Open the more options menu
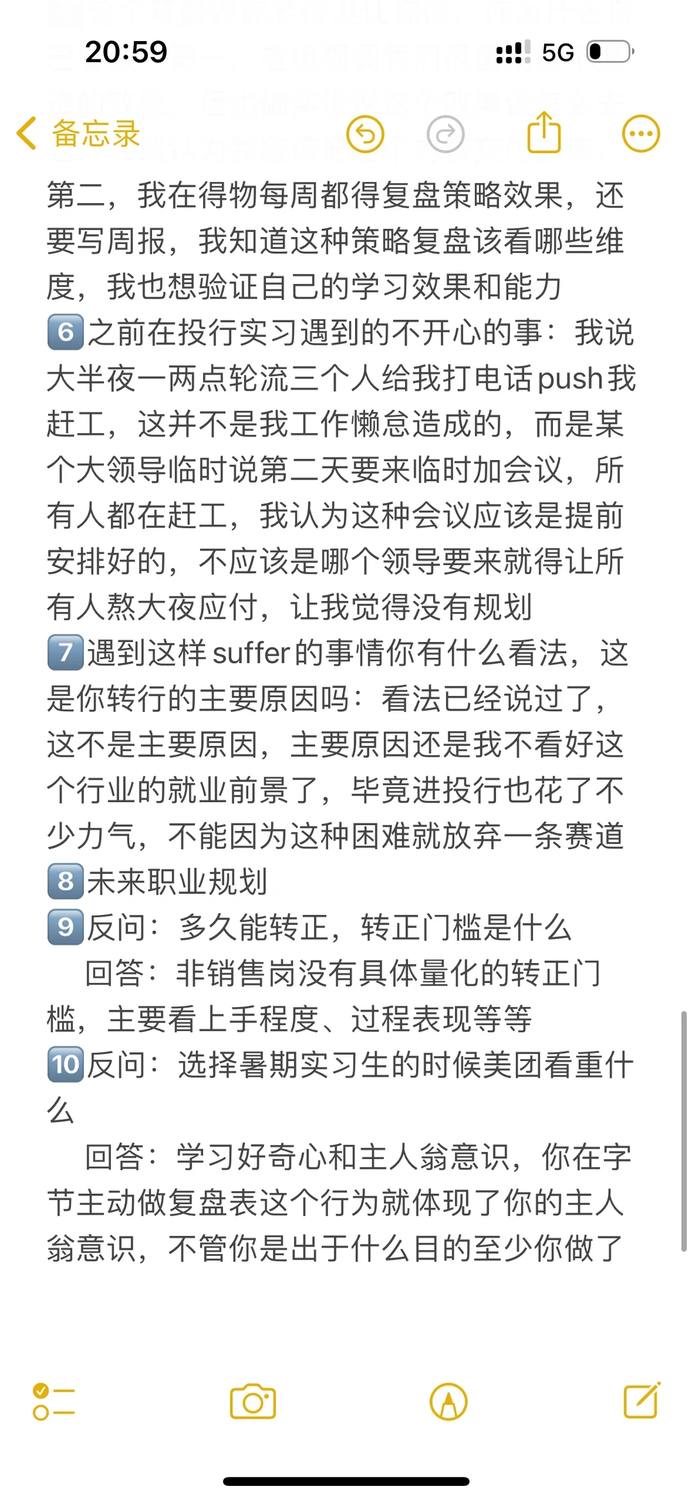This screenshot has height=1500, width=692. [x=641, y=134]
